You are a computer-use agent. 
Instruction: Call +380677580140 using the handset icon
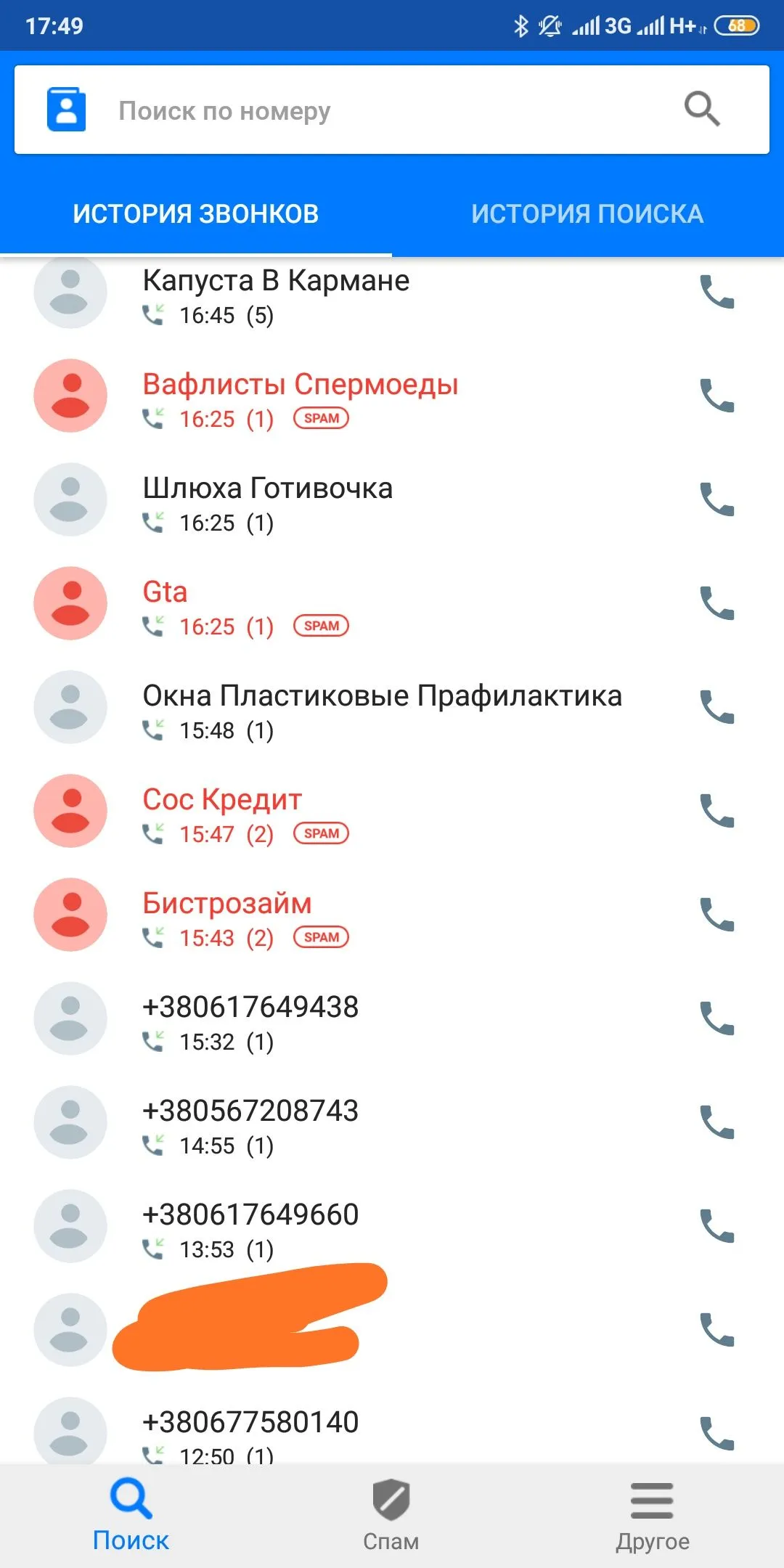click(716, 1434)
